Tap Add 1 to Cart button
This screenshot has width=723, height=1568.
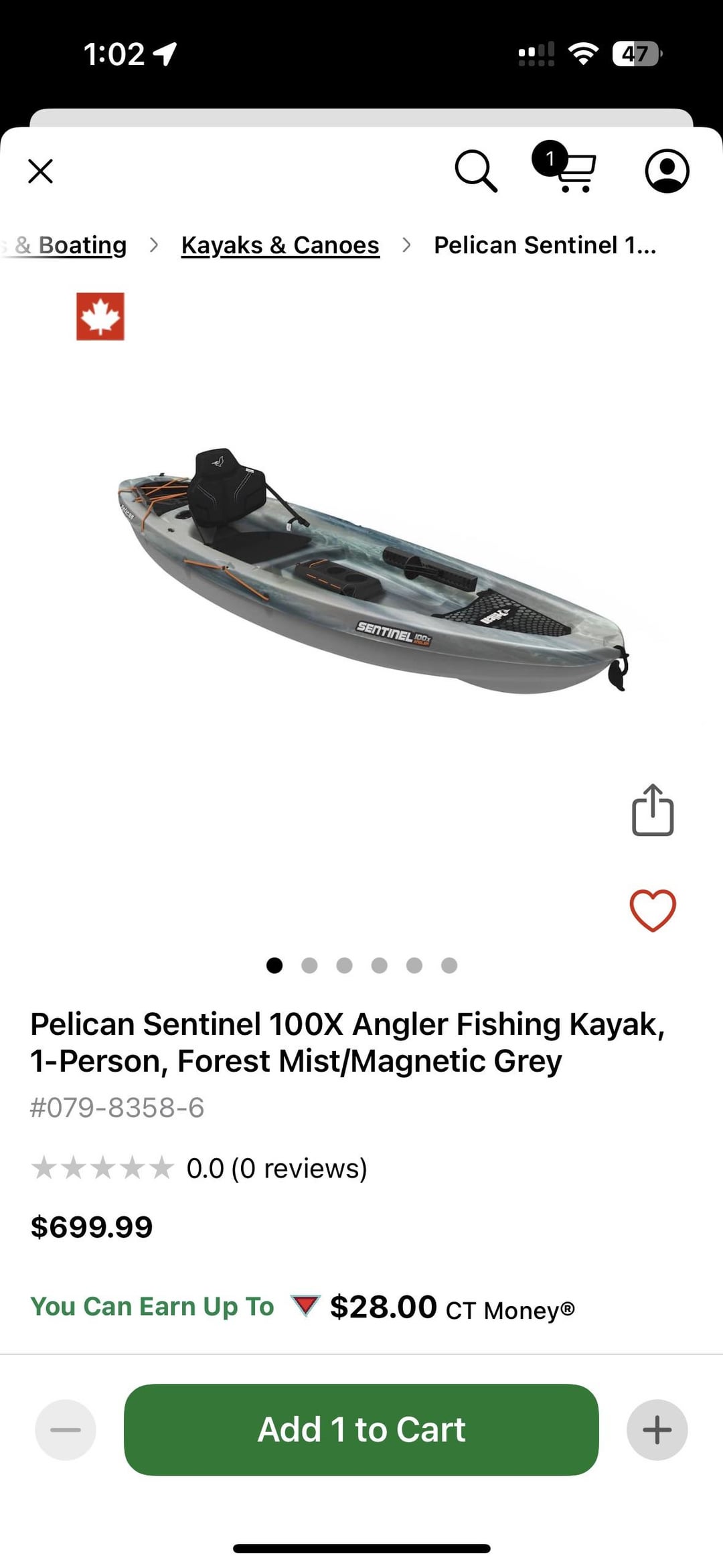click(x=361, y=1429)
